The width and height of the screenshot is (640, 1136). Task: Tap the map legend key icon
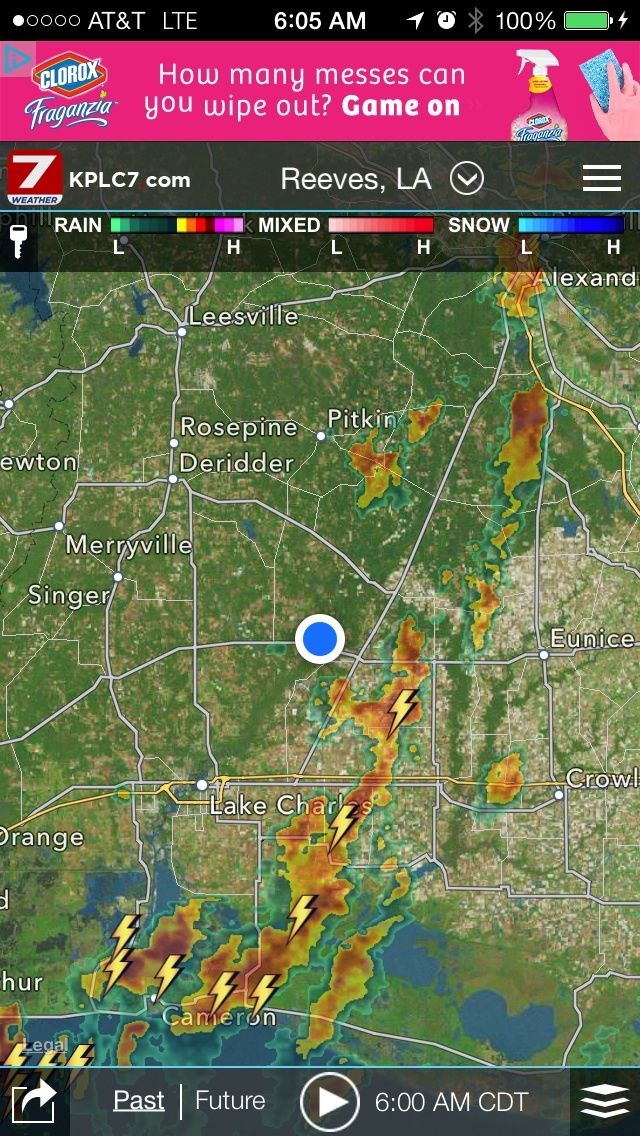pyautogui.click(x=18, y=242)
